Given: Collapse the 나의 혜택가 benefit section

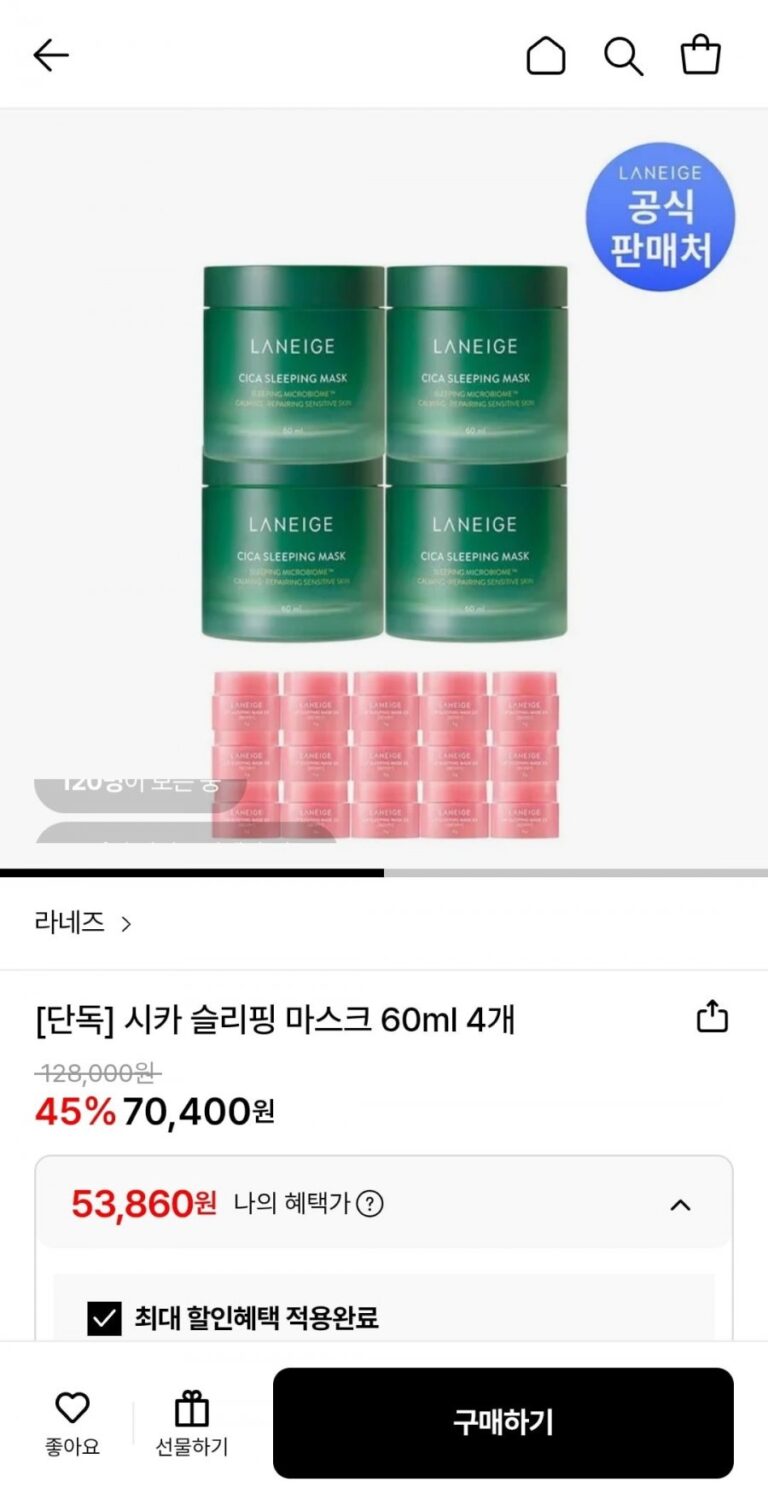Looking at the screenshot, I should click(680, 1204).
